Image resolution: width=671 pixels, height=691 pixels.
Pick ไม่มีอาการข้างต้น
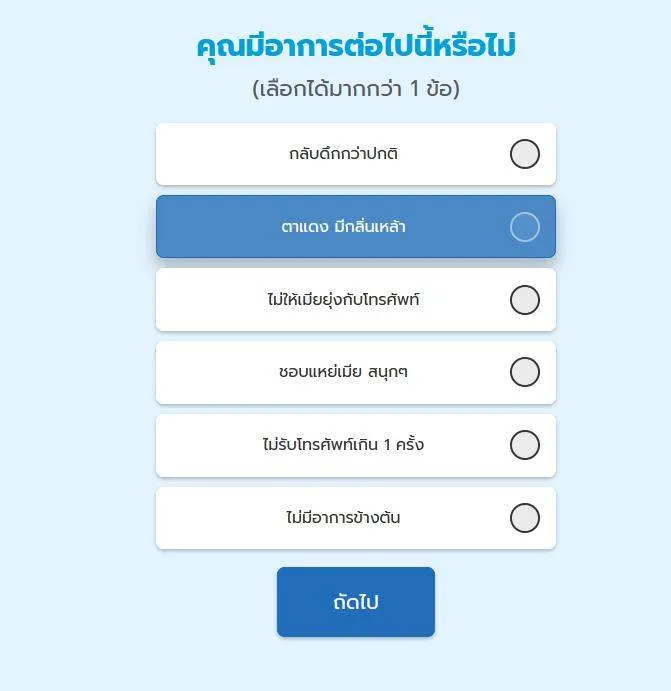[x=355, y=518]
